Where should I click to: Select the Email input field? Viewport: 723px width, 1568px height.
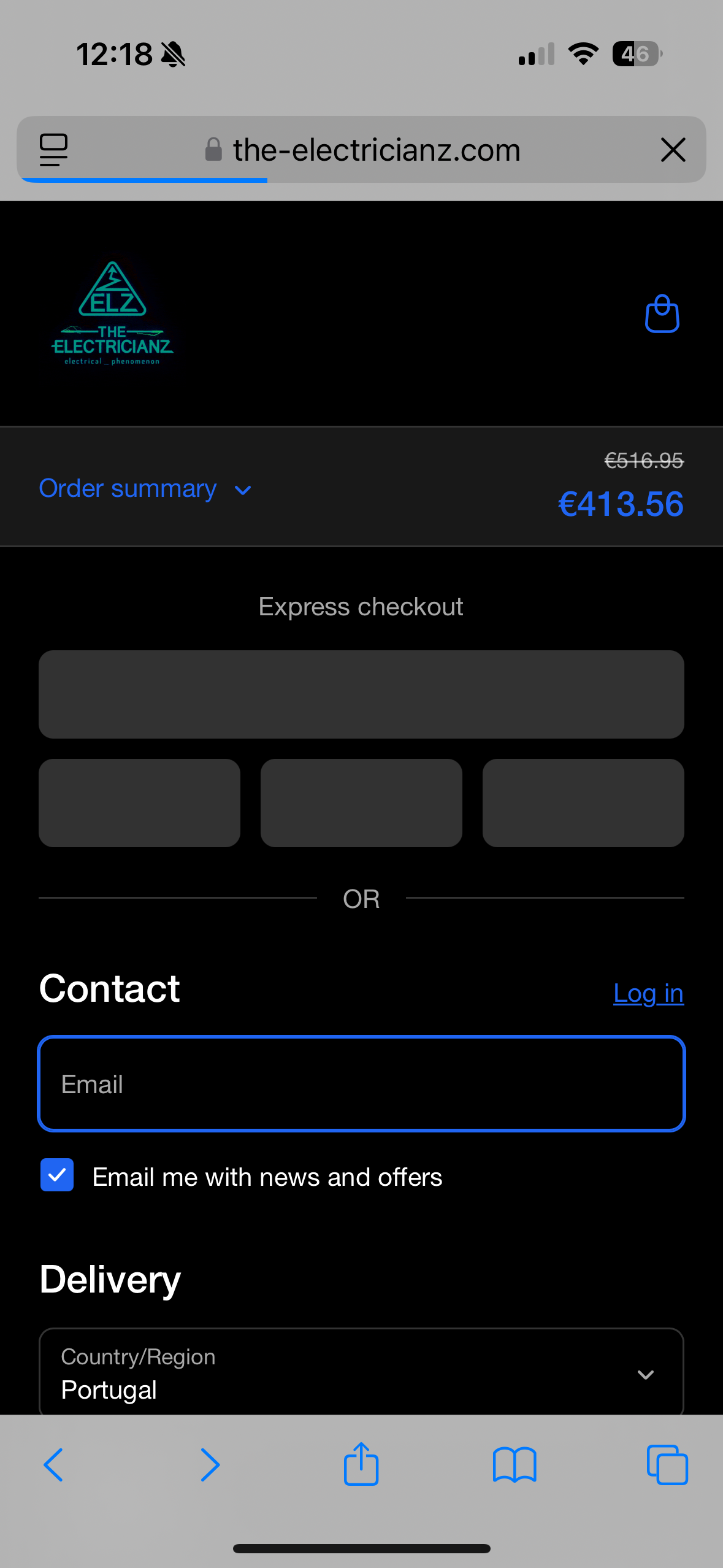click(x=361, y=1083)
